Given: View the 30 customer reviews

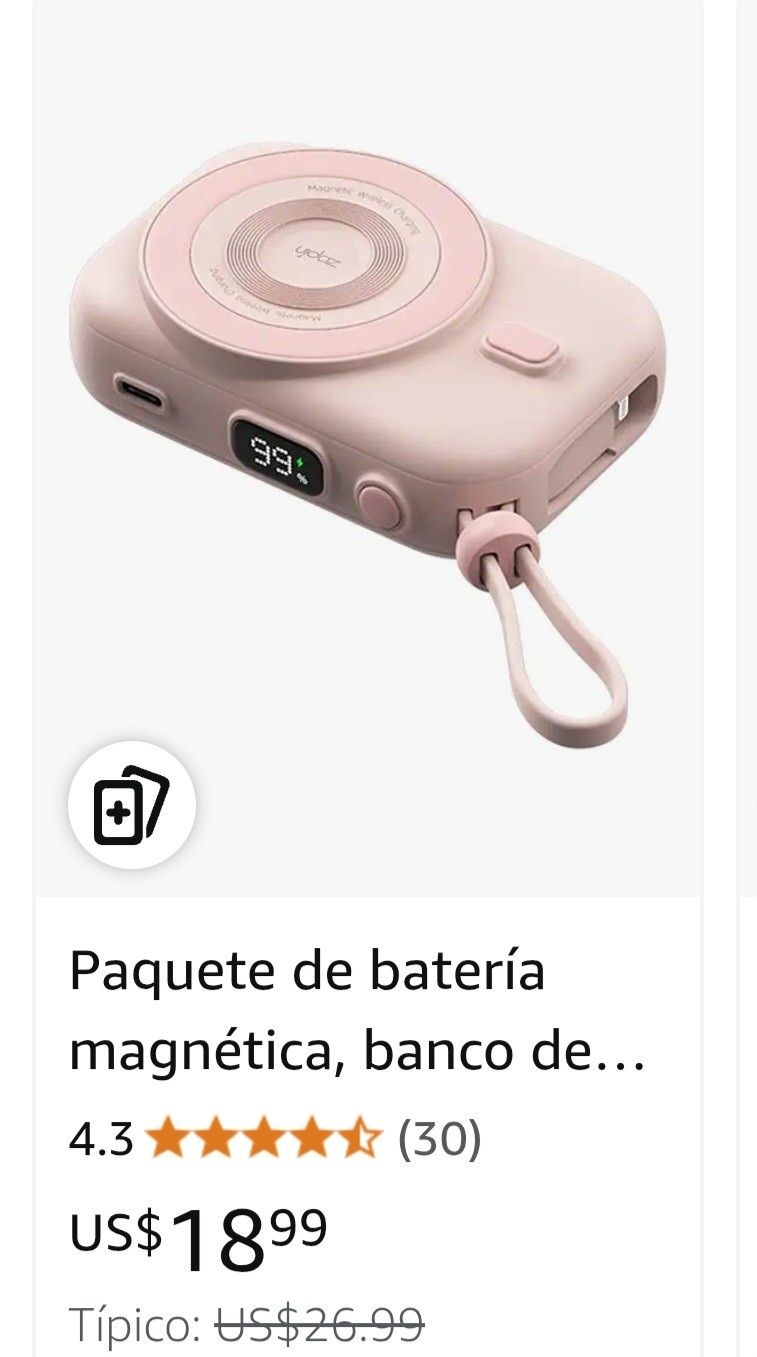Looking at the screenshot, I should click(x=439, y=1138).
